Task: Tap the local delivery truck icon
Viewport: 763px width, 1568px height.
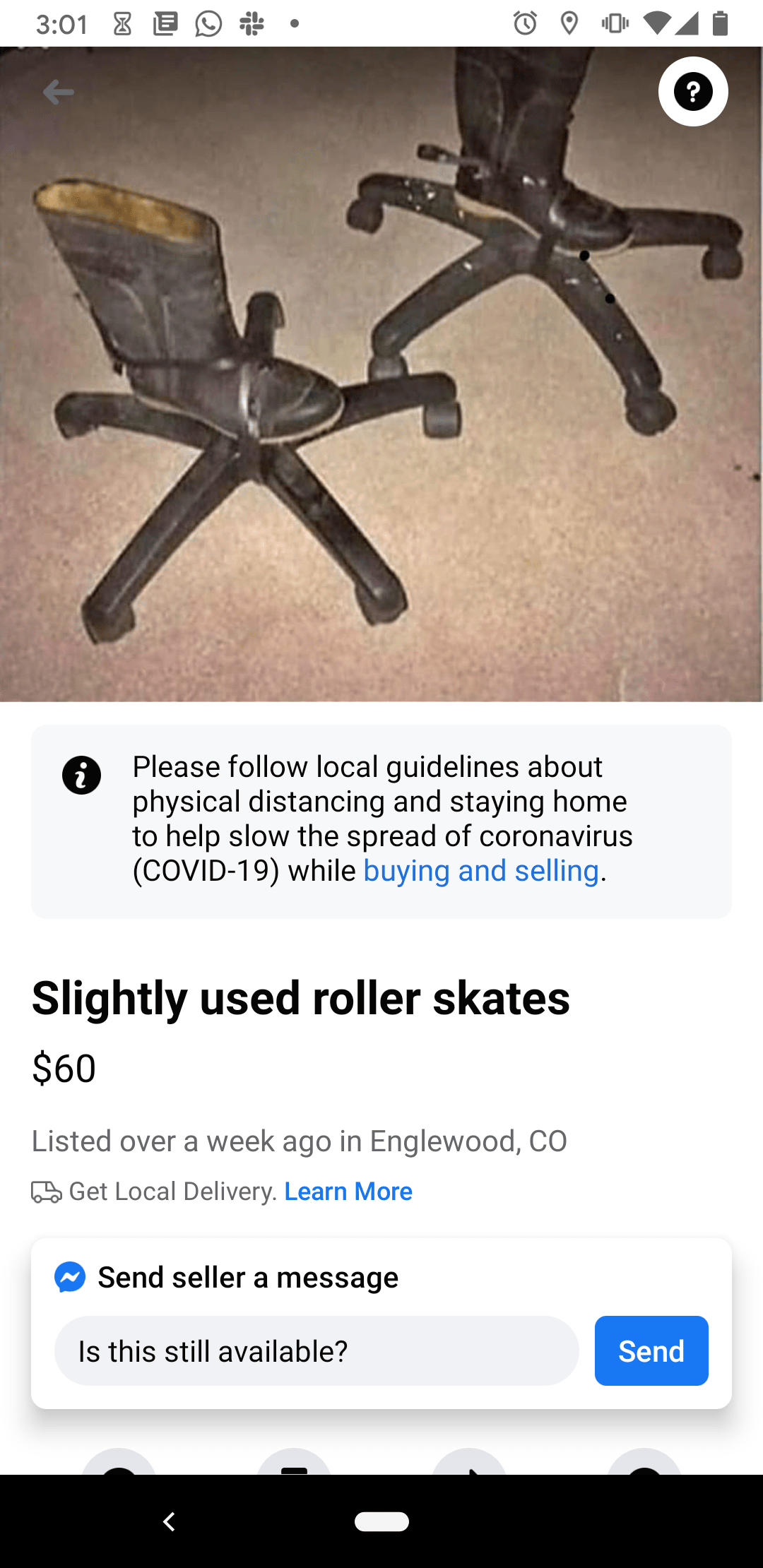Action: pyautogui.click(x=46, y=1190)
